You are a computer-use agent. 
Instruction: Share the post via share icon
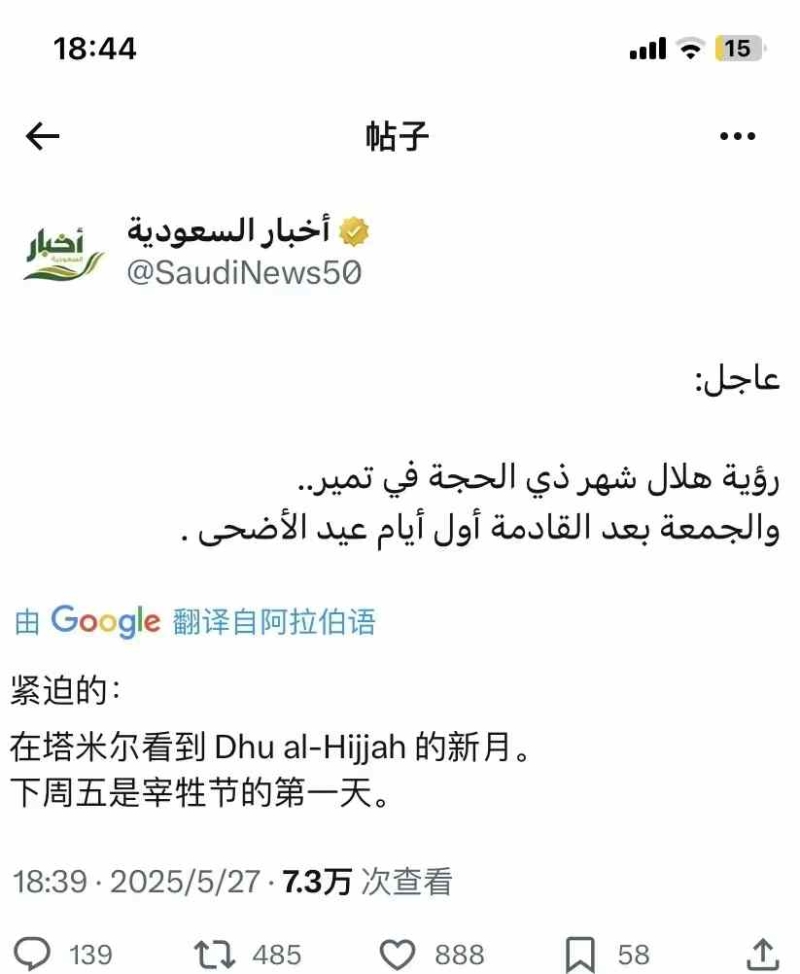pos(762,952)
